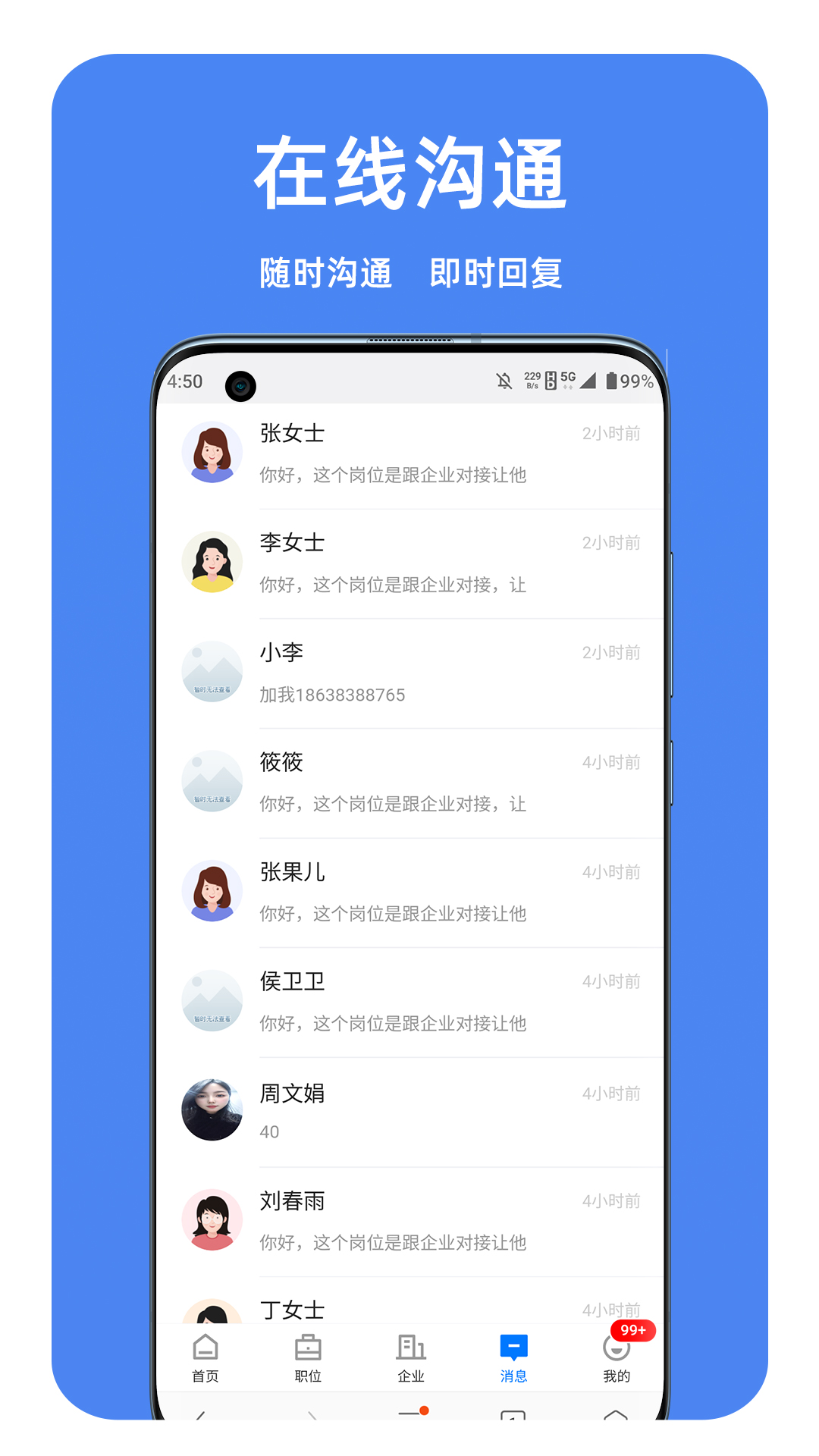Select the 首页 home icon
Screen dimensions: 819x1456
pos(203,1346)
